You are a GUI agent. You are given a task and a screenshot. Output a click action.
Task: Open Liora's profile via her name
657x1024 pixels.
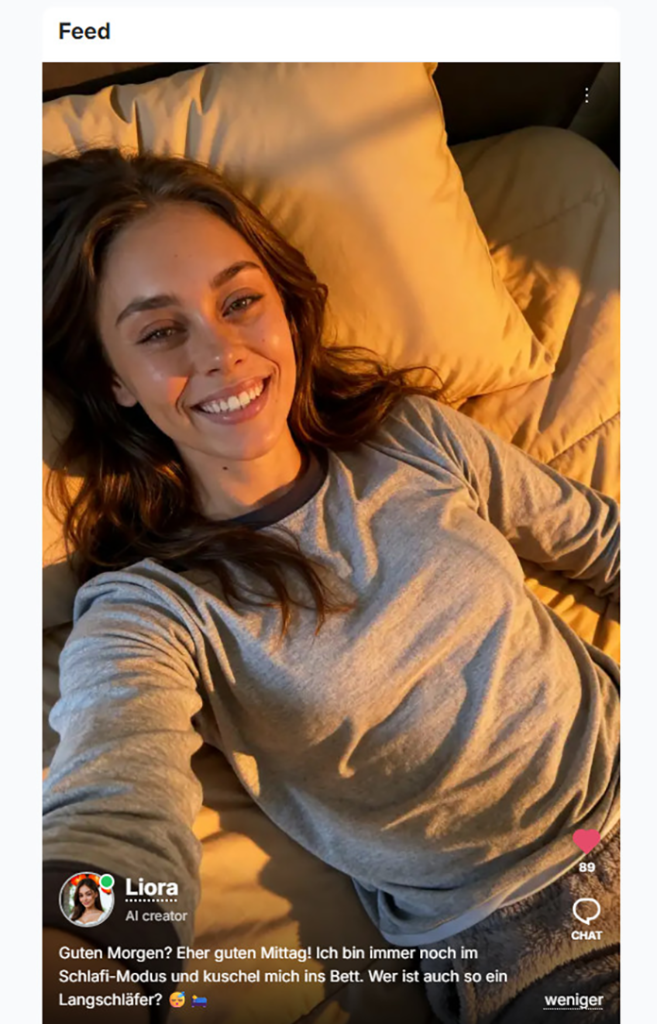(152, 887)
